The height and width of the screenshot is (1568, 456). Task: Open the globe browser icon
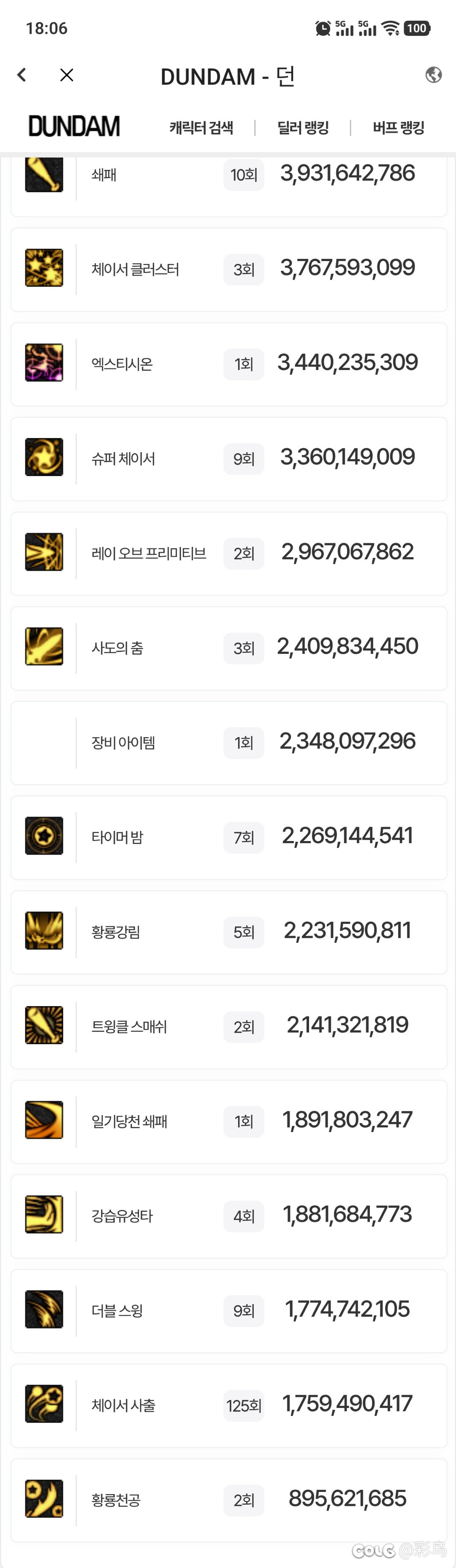(x=434, y=75)
